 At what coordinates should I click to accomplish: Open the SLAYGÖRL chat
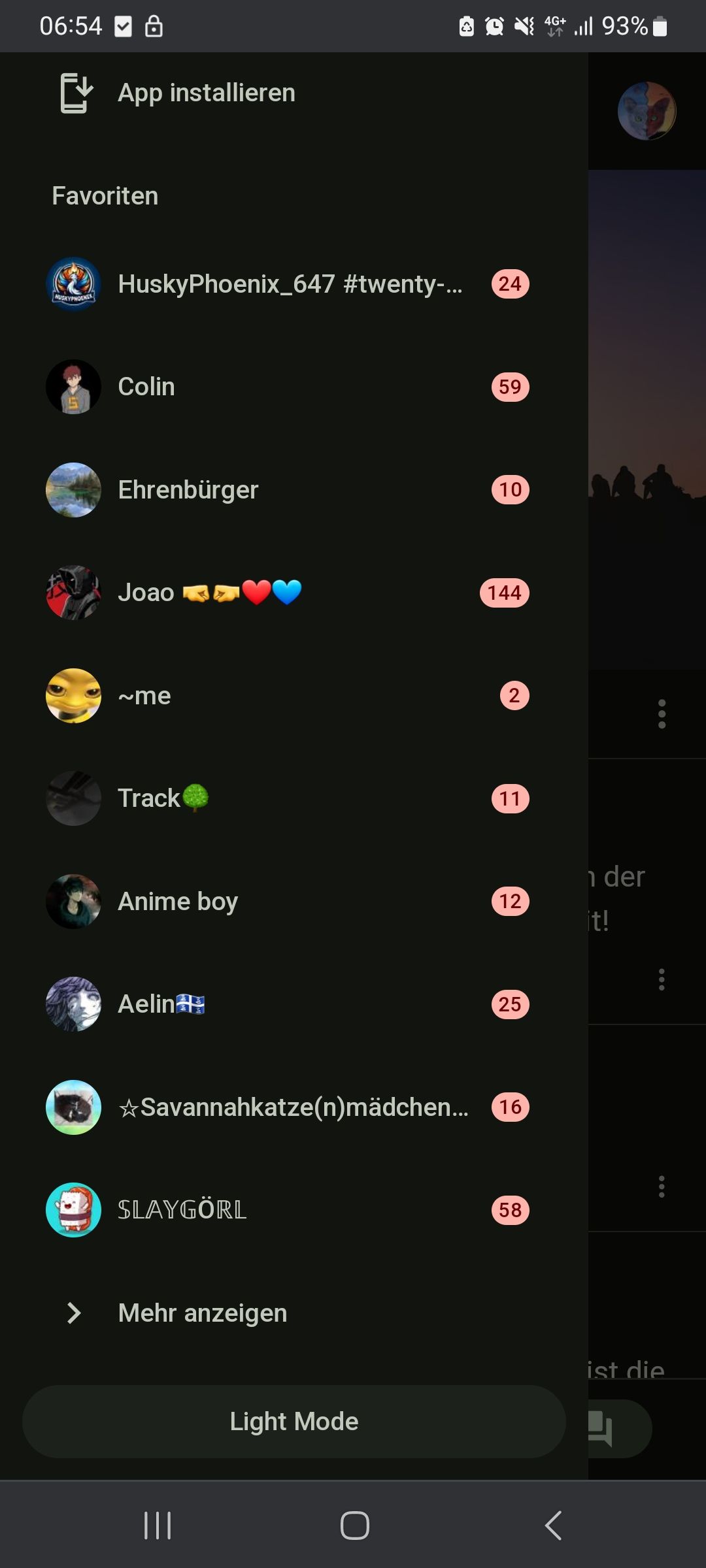pos(182,1210)
